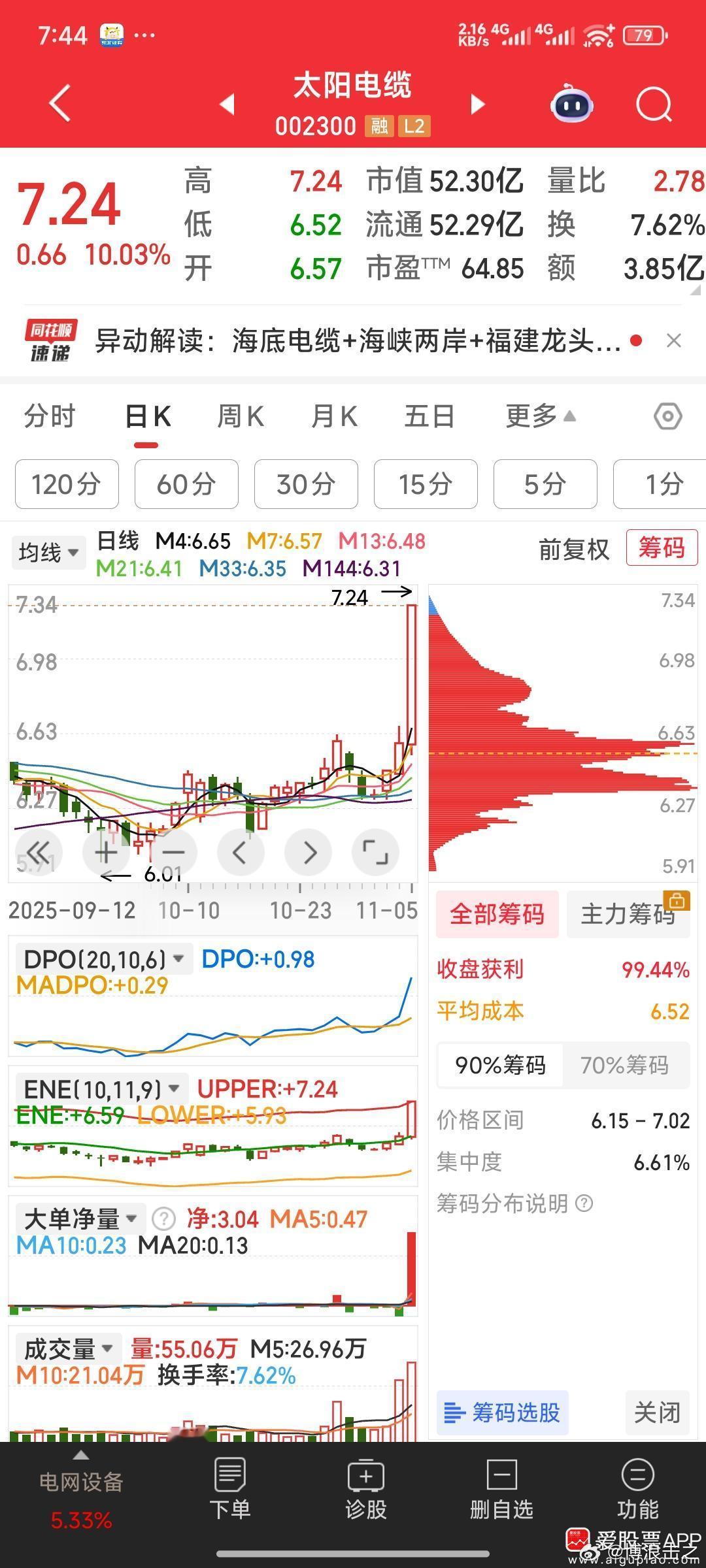Viewport: 706px width, 1568px height.
Task: Switch to the 分时 tab
Action: click(x=49, y=416)
